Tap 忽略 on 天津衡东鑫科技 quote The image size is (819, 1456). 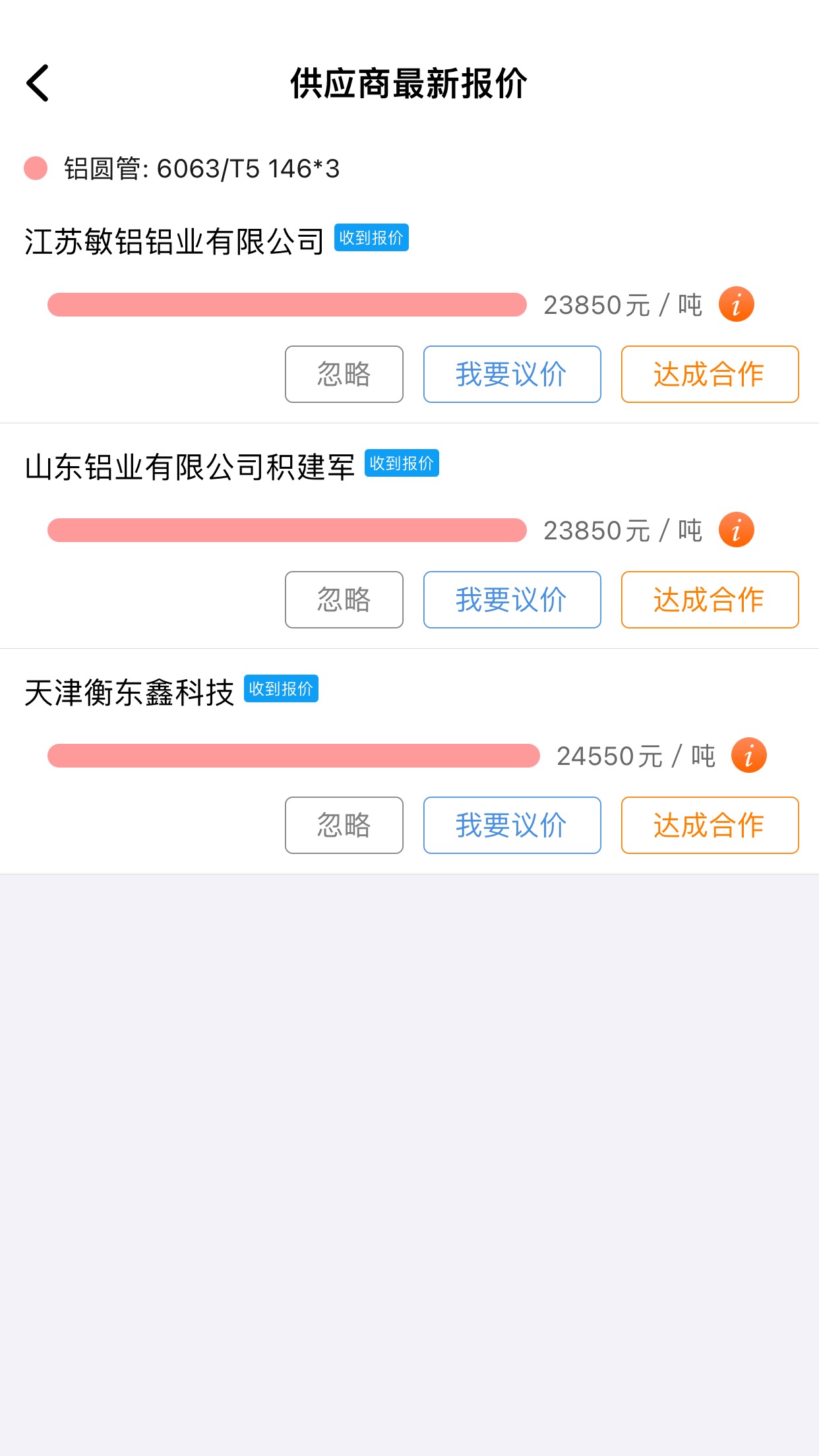pos(344,825)
